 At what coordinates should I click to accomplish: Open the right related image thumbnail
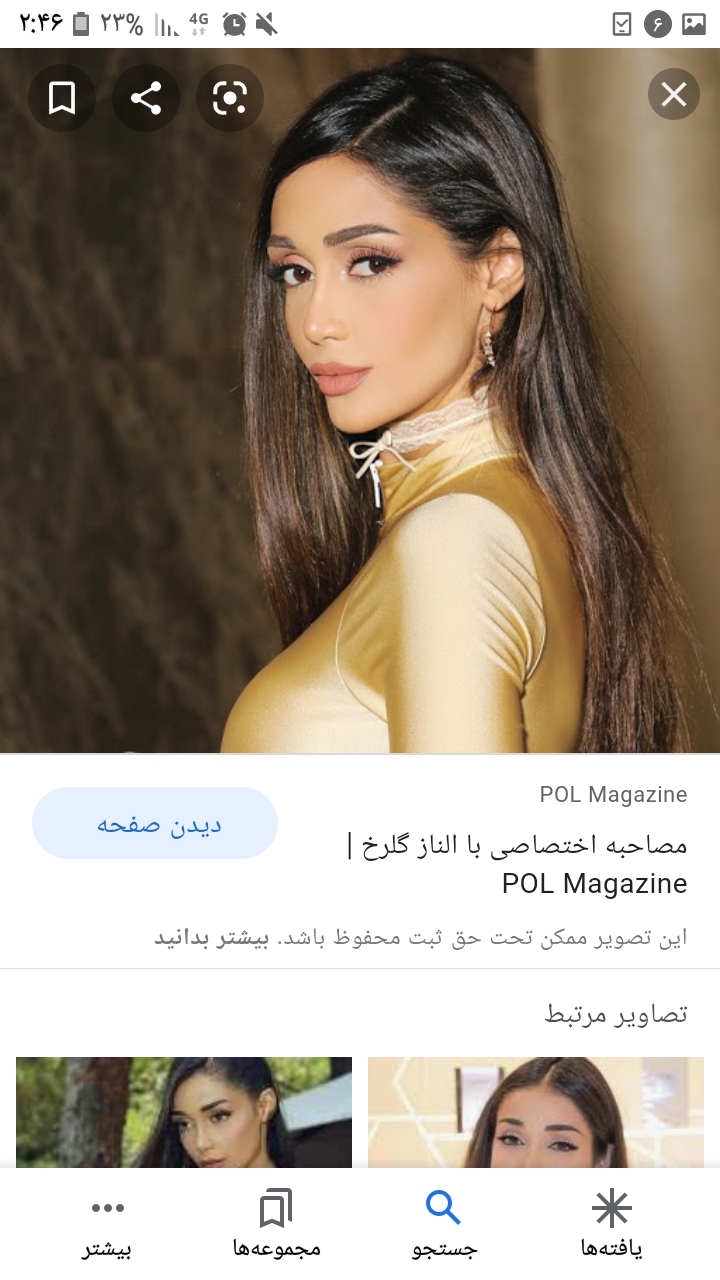[536, 1112]
